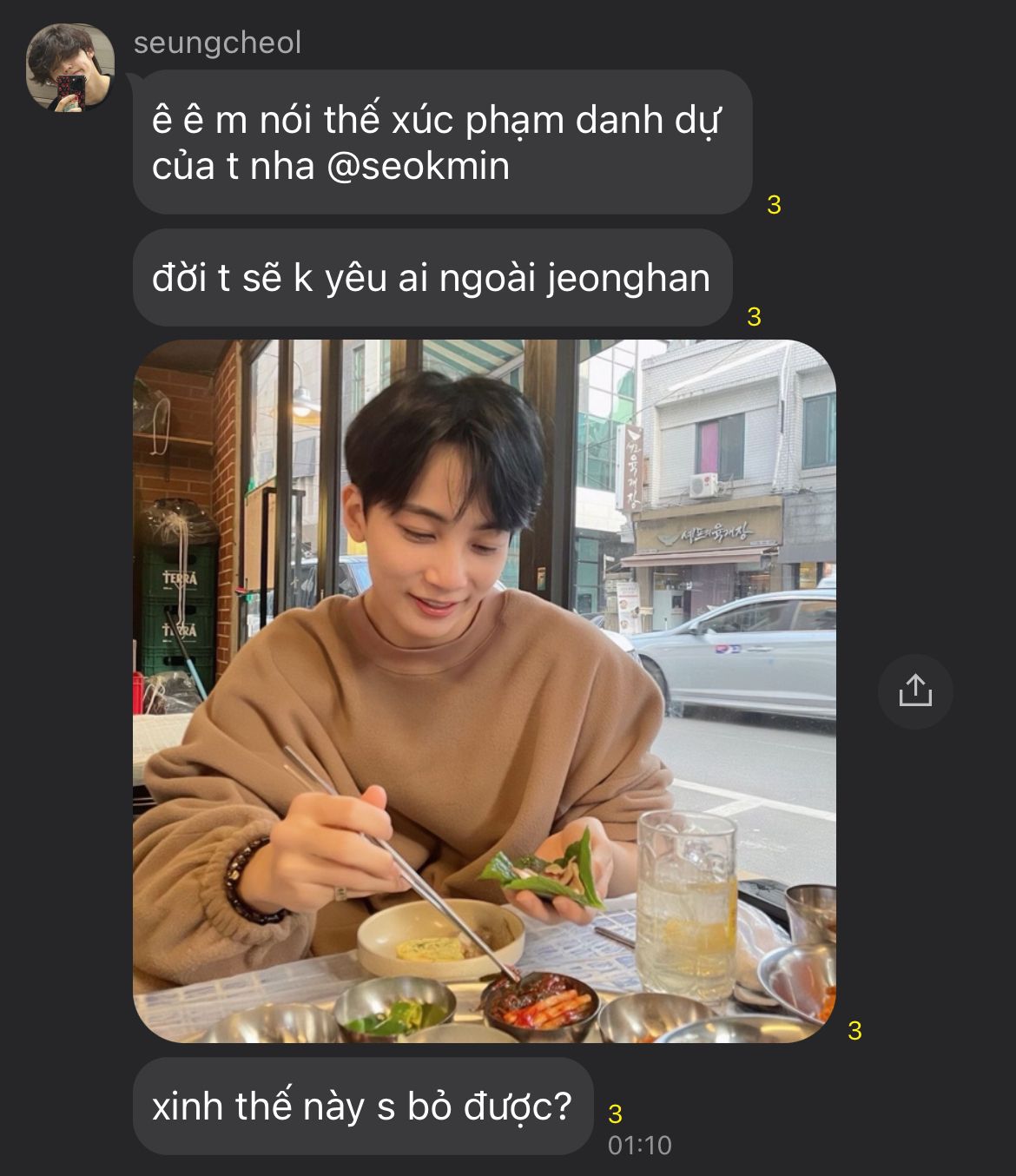Open the restaurant photo in the chat
Image resolution: width=1016 pixels, height=1176 pixels.
click(x=484, y=690)
